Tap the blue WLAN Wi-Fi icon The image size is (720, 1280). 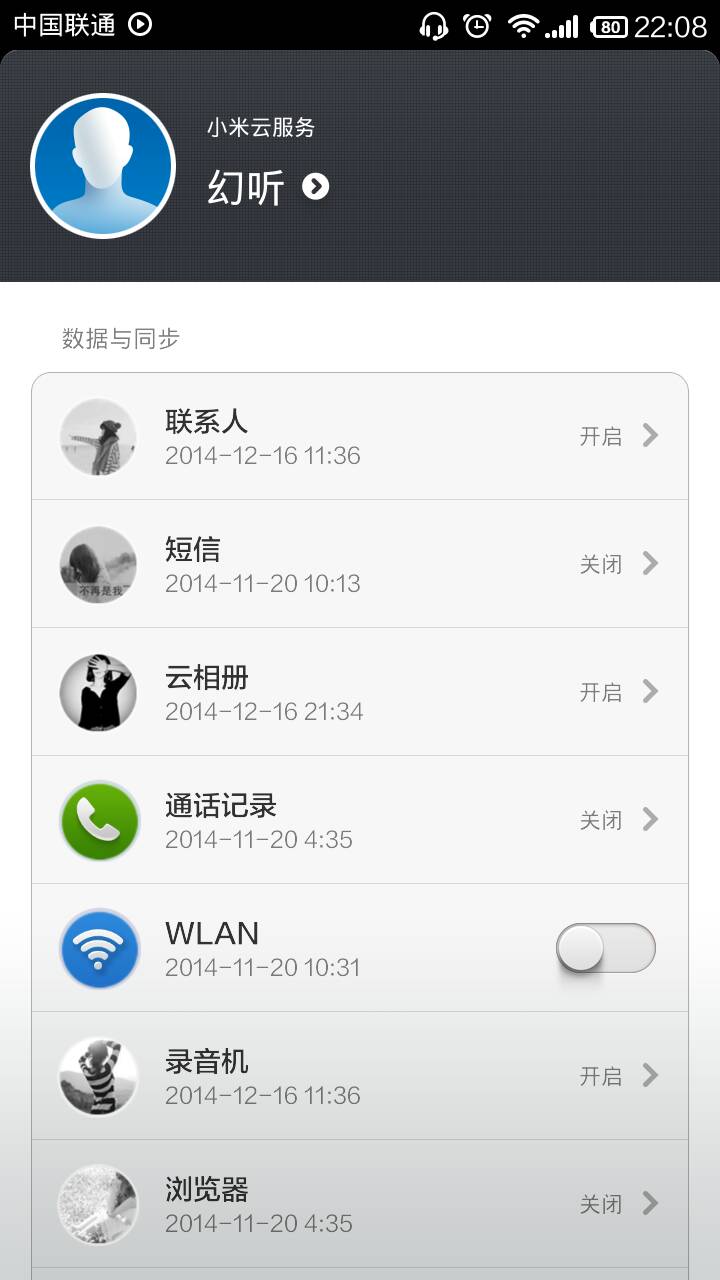pyautogui.click(x=97, y=948)
